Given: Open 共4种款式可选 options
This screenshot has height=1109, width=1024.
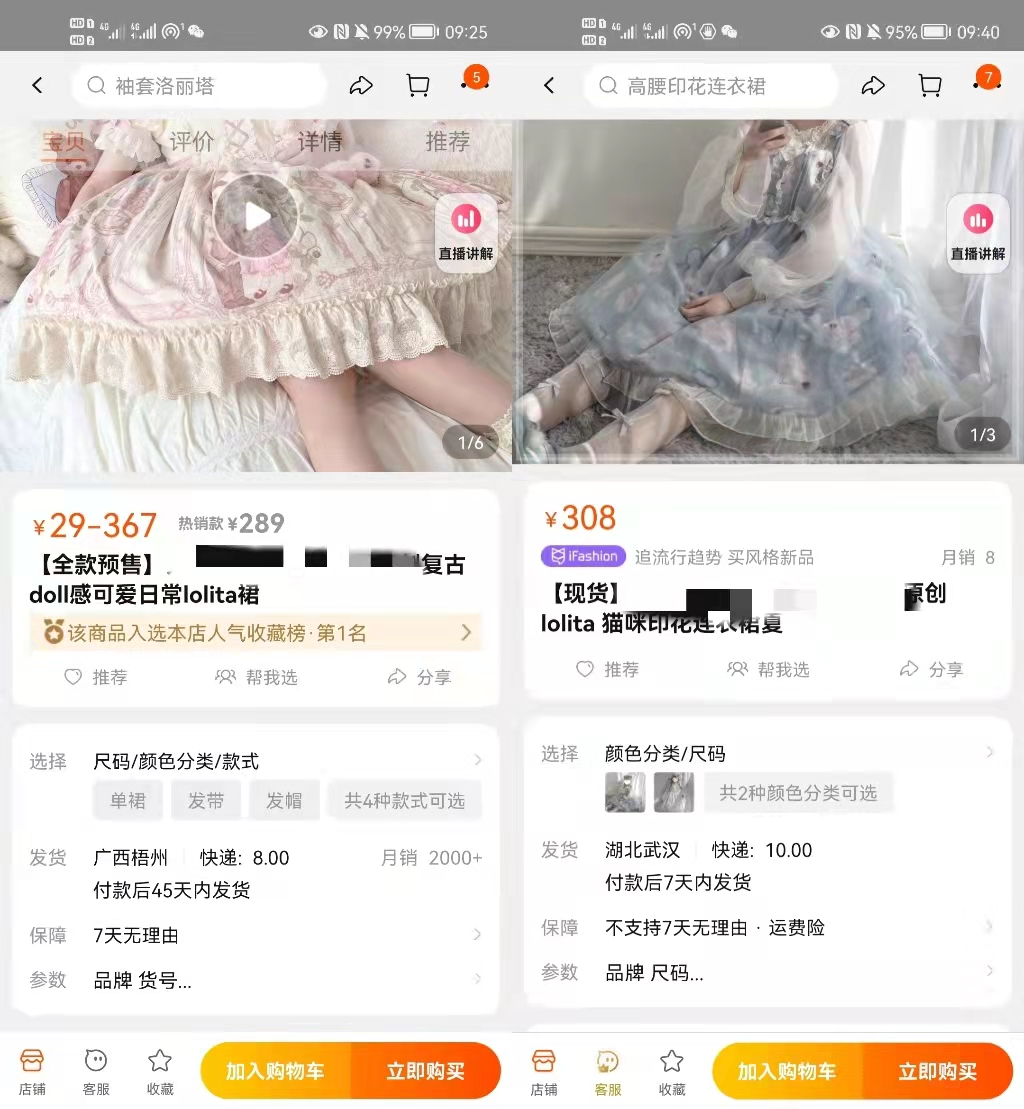Looking at the screenshot, I should (405, 801).
